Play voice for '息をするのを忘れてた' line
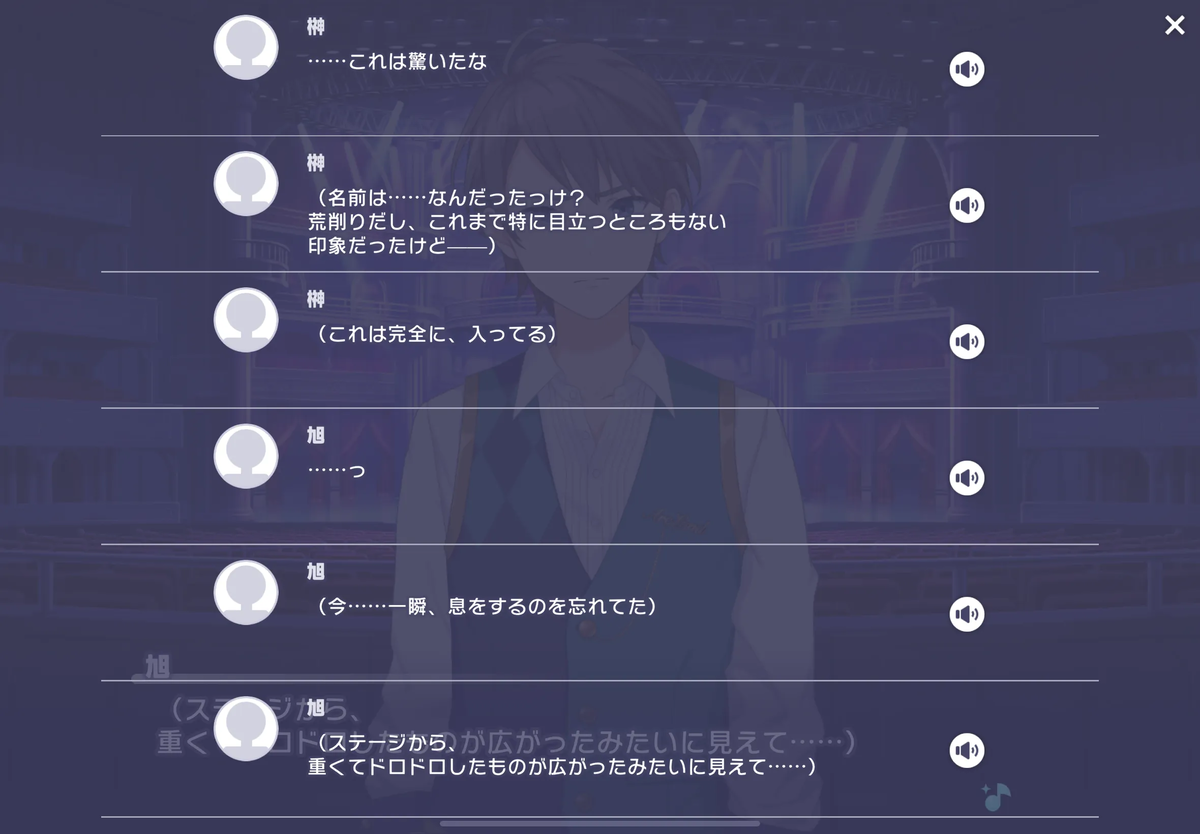 click(966, 614)
